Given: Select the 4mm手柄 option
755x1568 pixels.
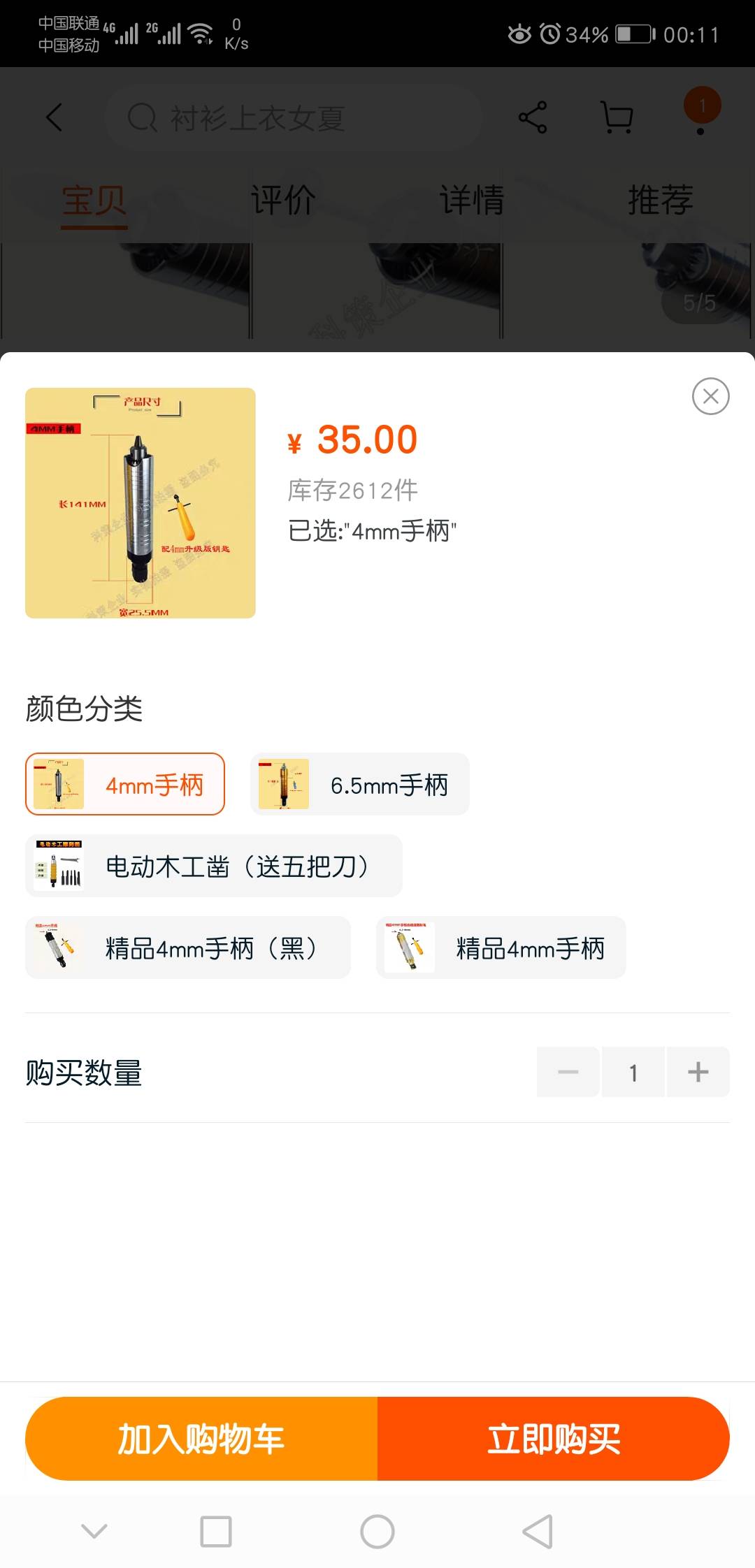Looking at the screenshot, I should [x=125, y=784].
